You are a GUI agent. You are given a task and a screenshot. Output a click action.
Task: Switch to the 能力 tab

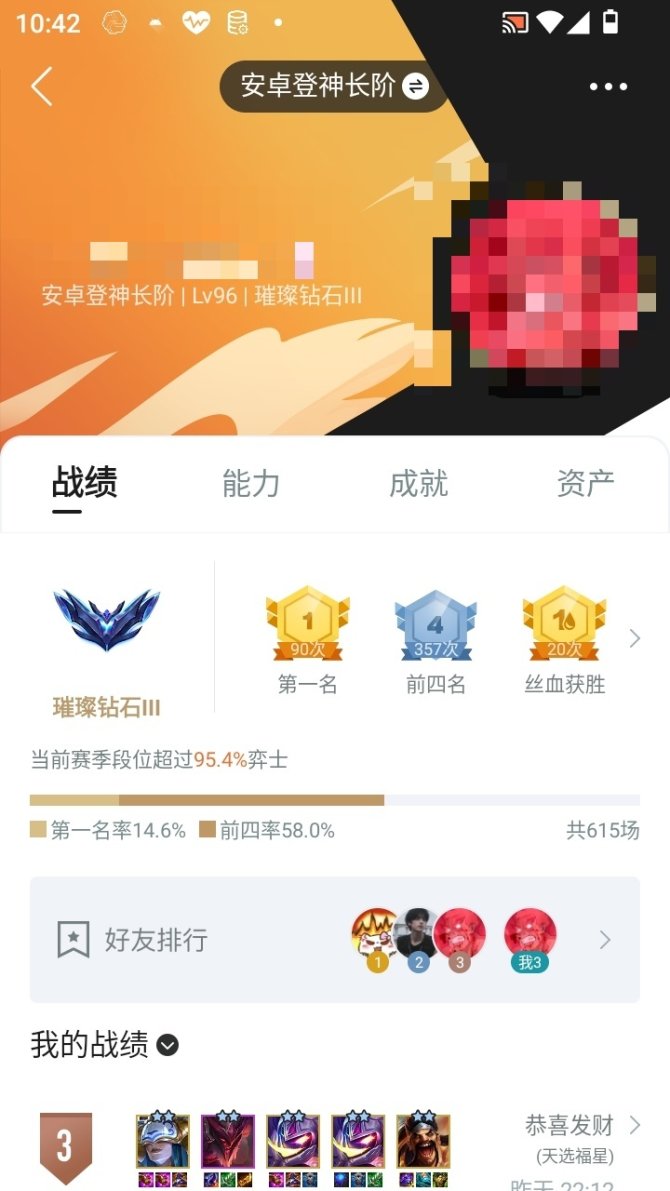click(x=251, y=484)
